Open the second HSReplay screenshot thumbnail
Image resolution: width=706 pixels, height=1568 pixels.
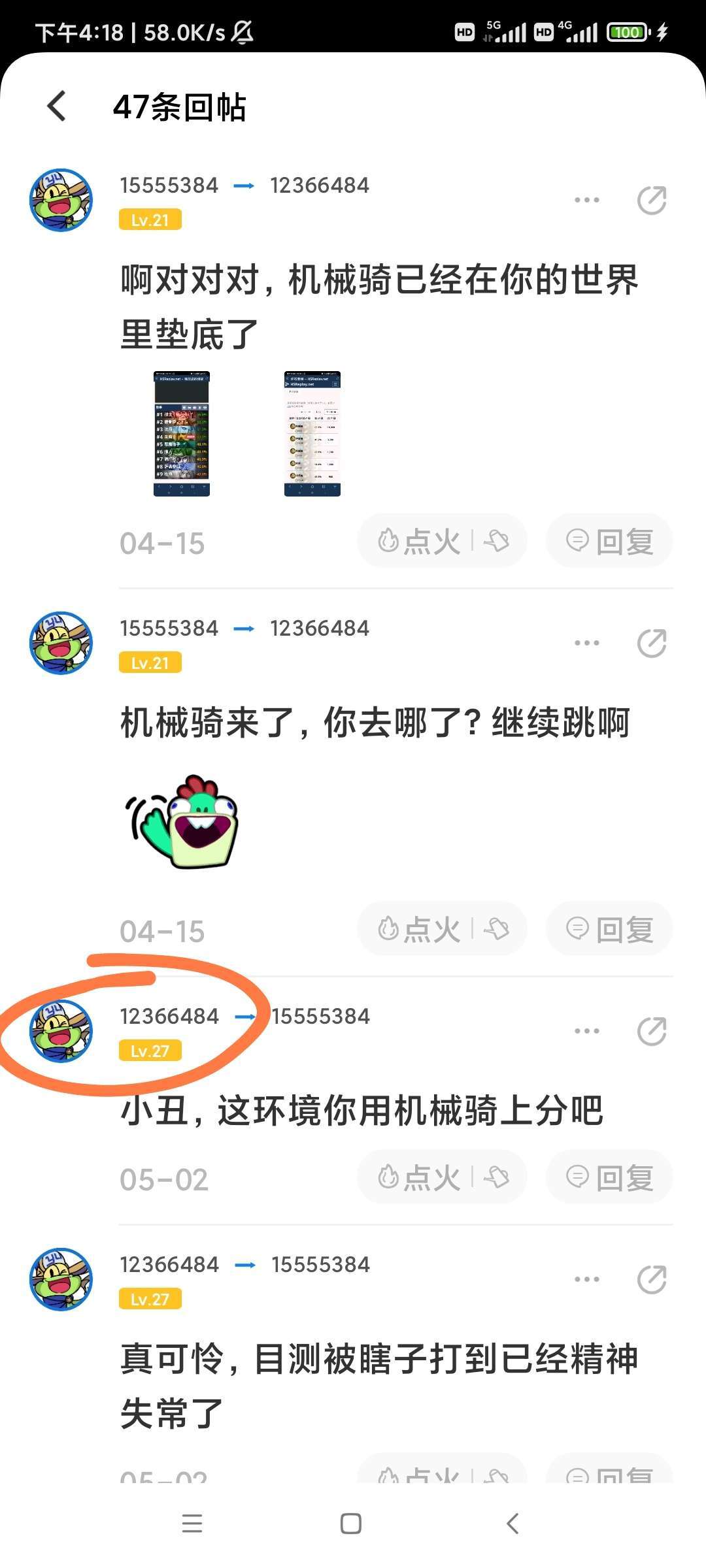tap(312, 434)
